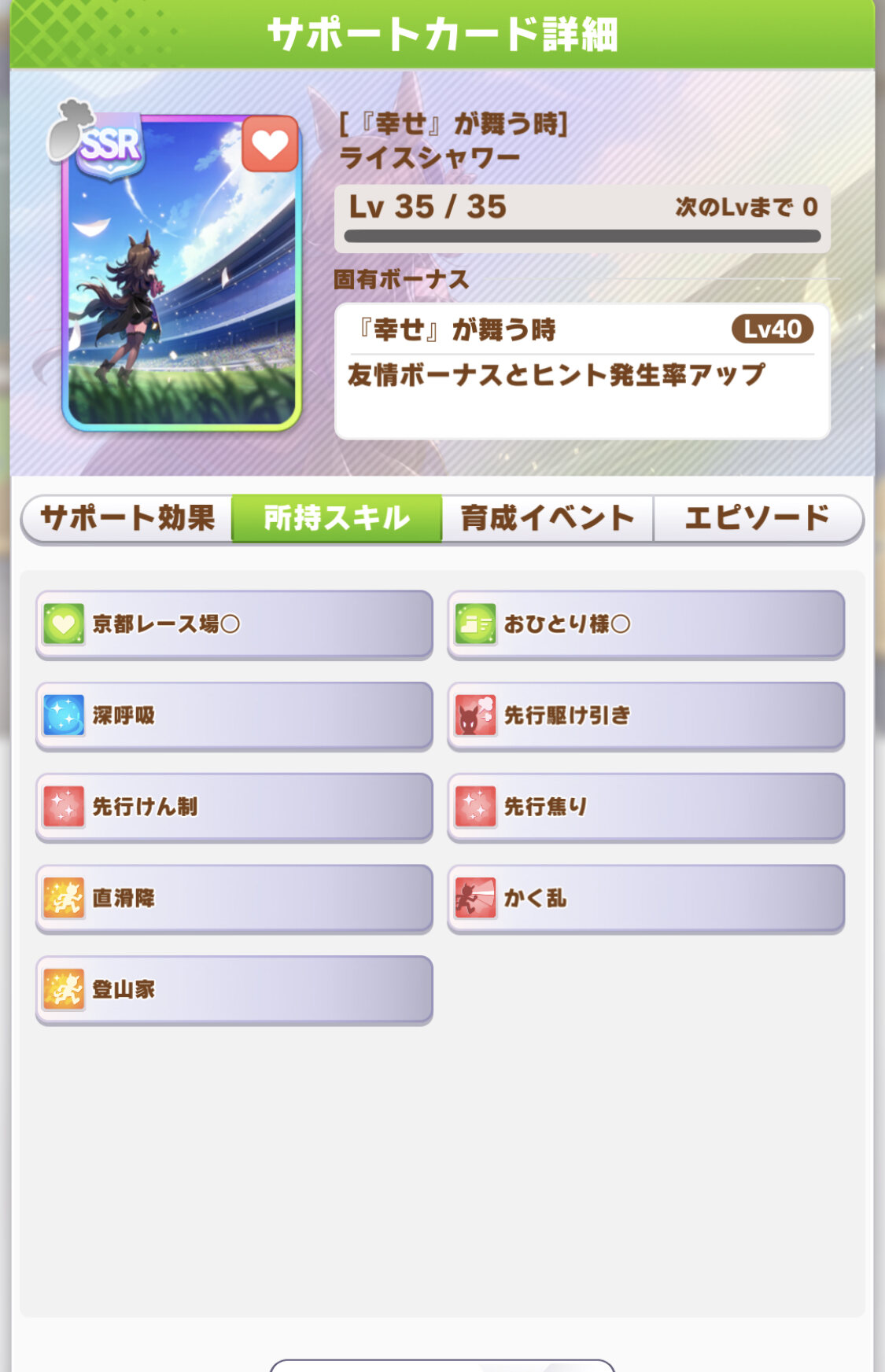Show the エピソード tab

(758, 518)
